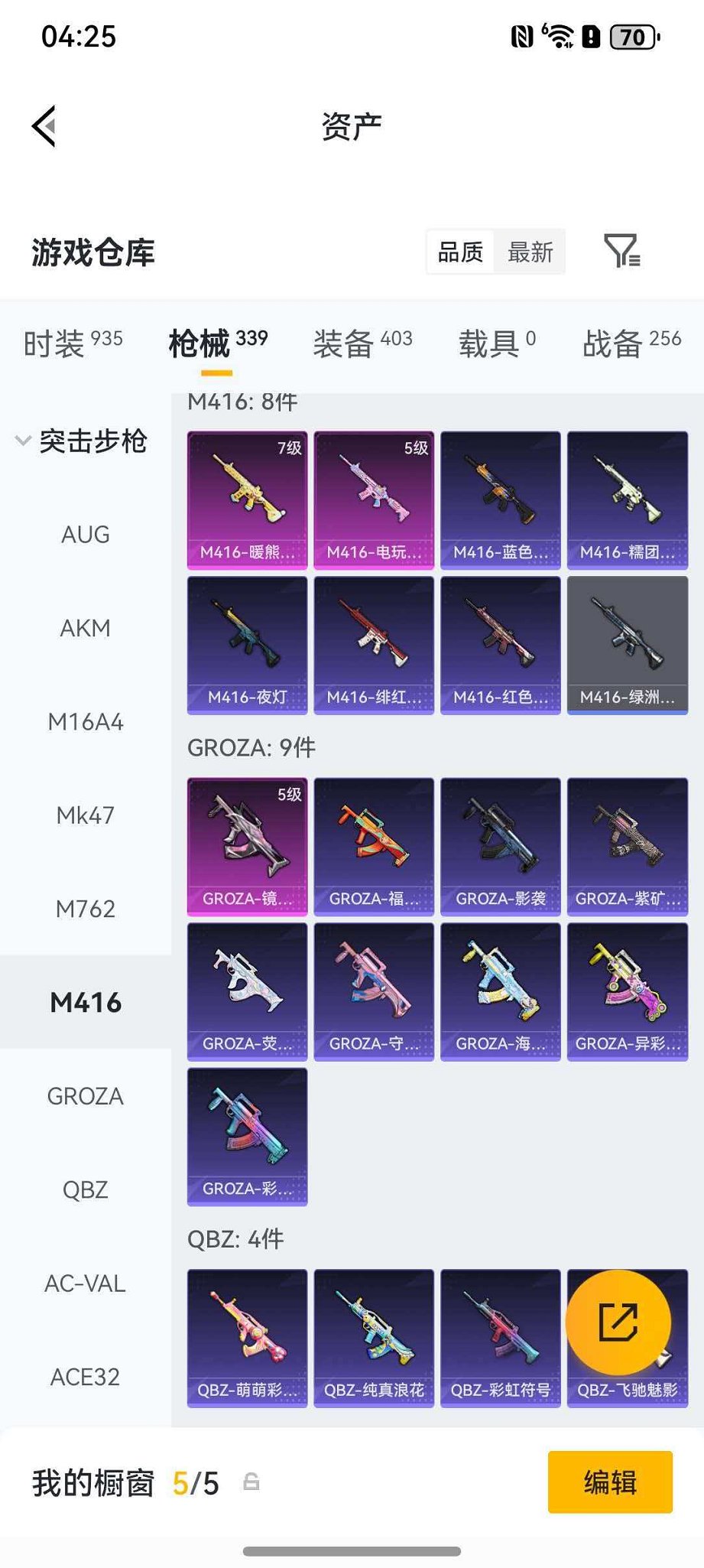Go back from the 资产 page

tap(44, 126)
